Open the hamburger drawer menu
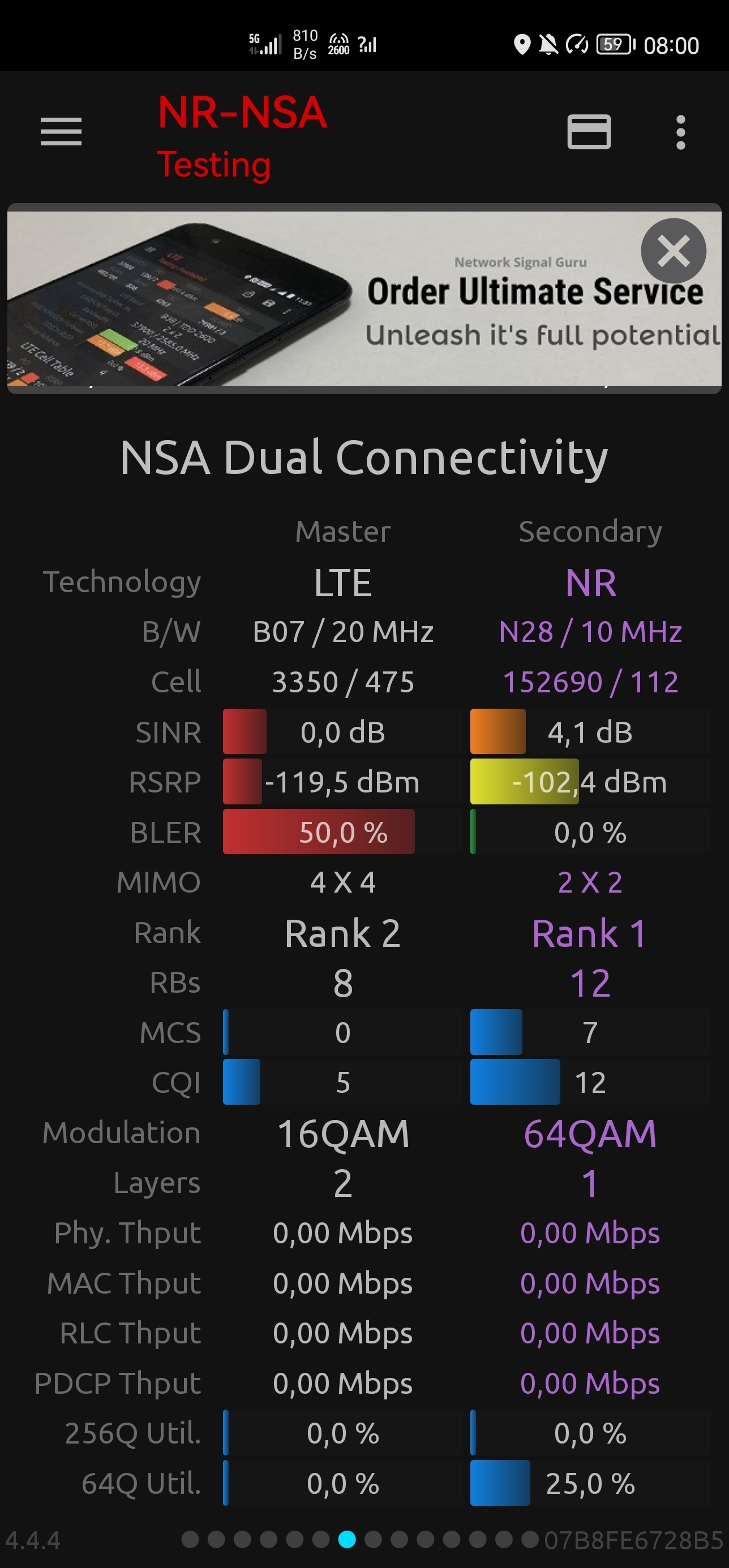Image resolution: width=729 pixels, height=1568 pixels. (x=61, y=131)
